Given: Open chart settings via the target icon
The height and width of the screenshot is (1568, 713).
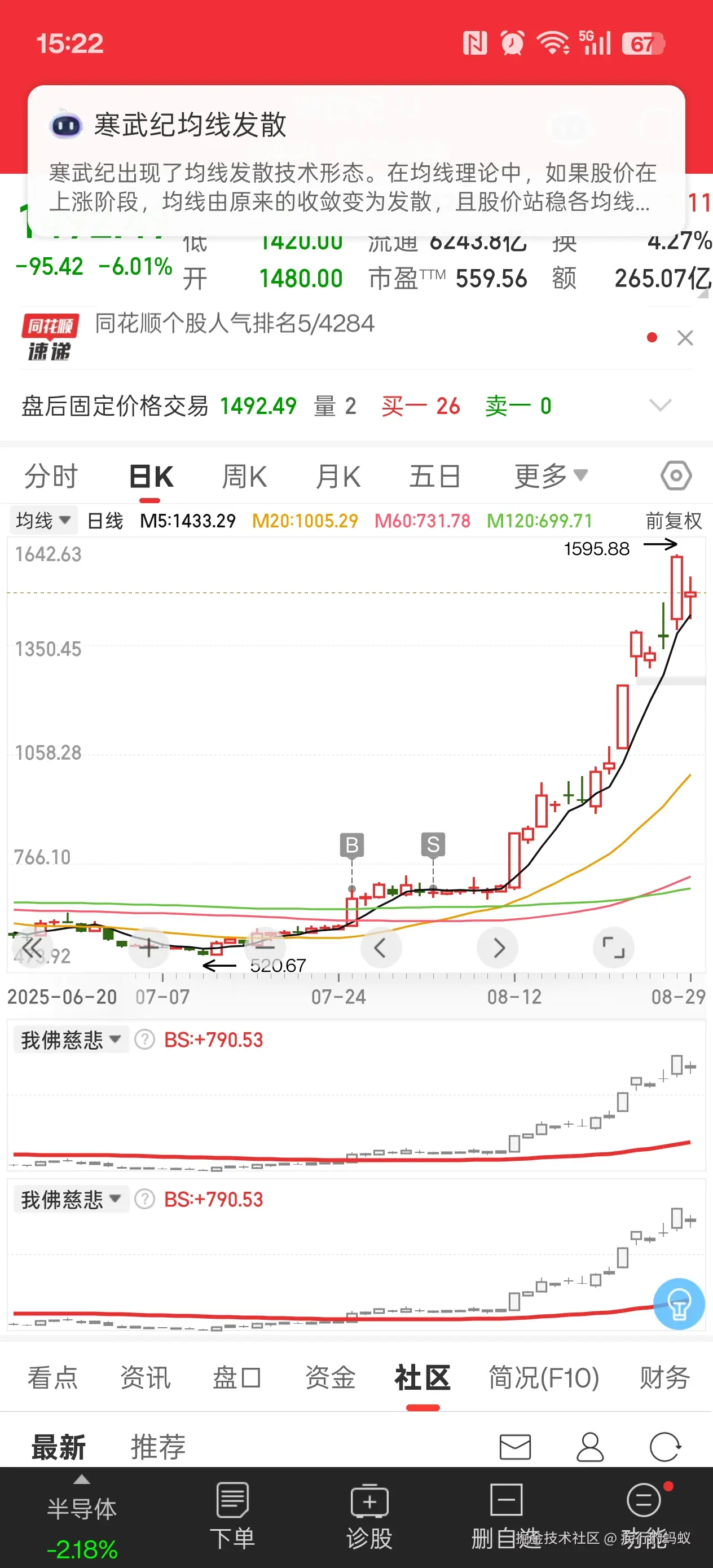Looking at the screenshot, I should (675, 476).
